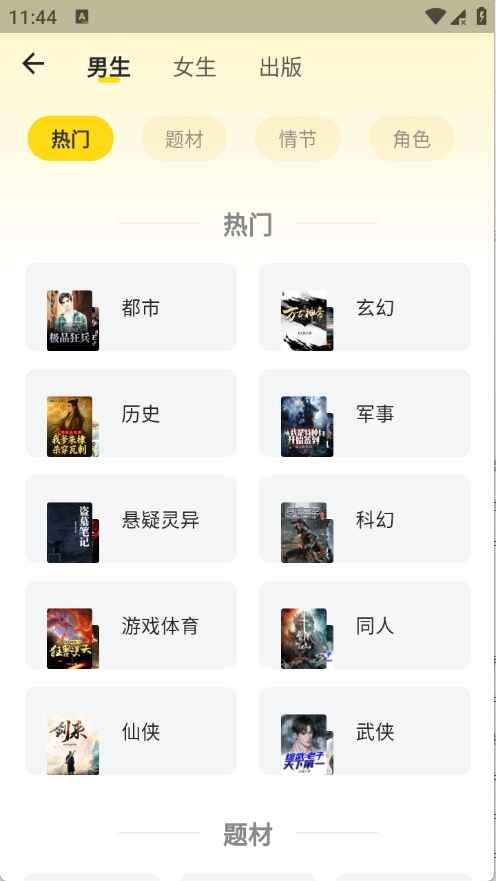The image size is (496, 881).
Task: Open the 都市 category card
Action: (x=131, y=307)
